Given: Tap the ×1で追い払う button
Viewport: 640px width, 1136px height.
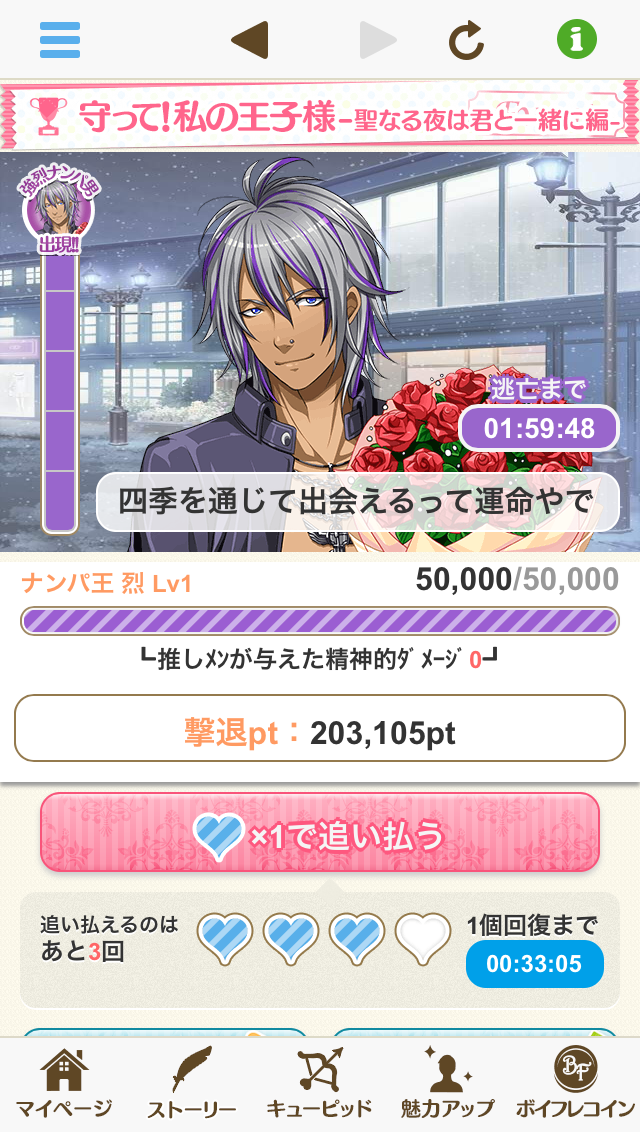Looking at the screenshot, I should 320,833.
